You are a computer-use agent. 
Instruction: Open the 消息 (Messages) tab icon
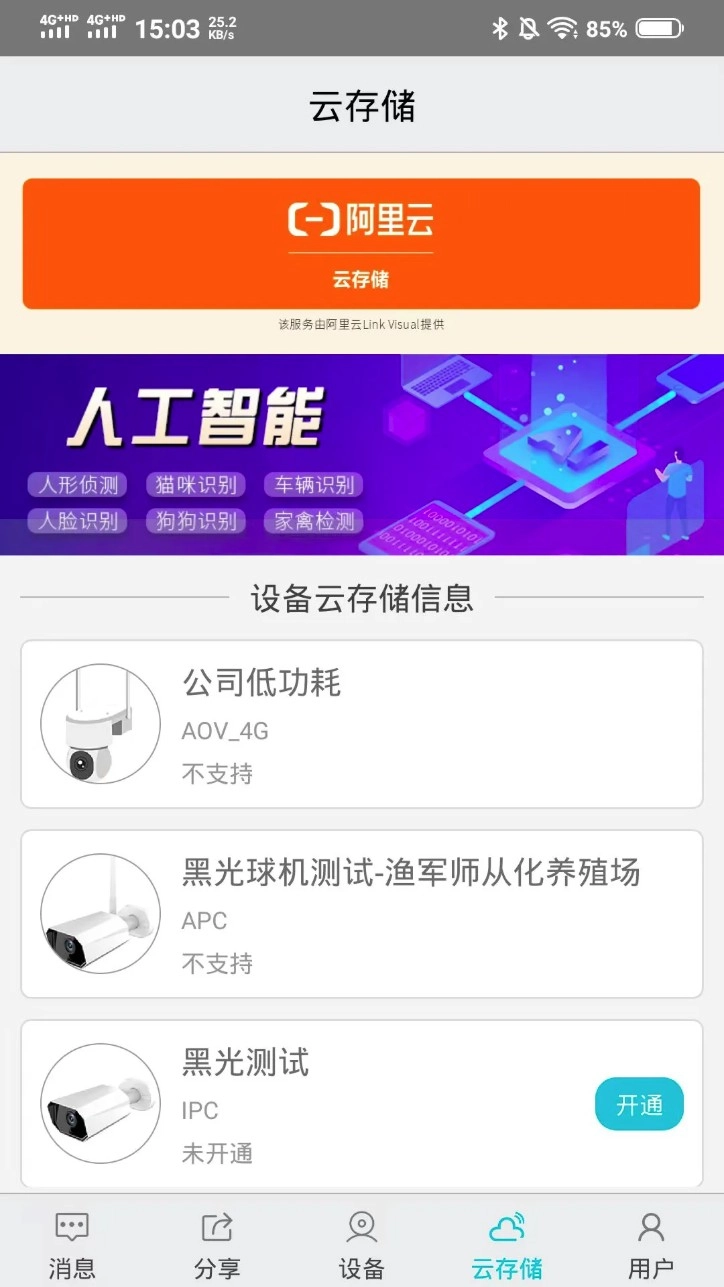click(71, 1227)
